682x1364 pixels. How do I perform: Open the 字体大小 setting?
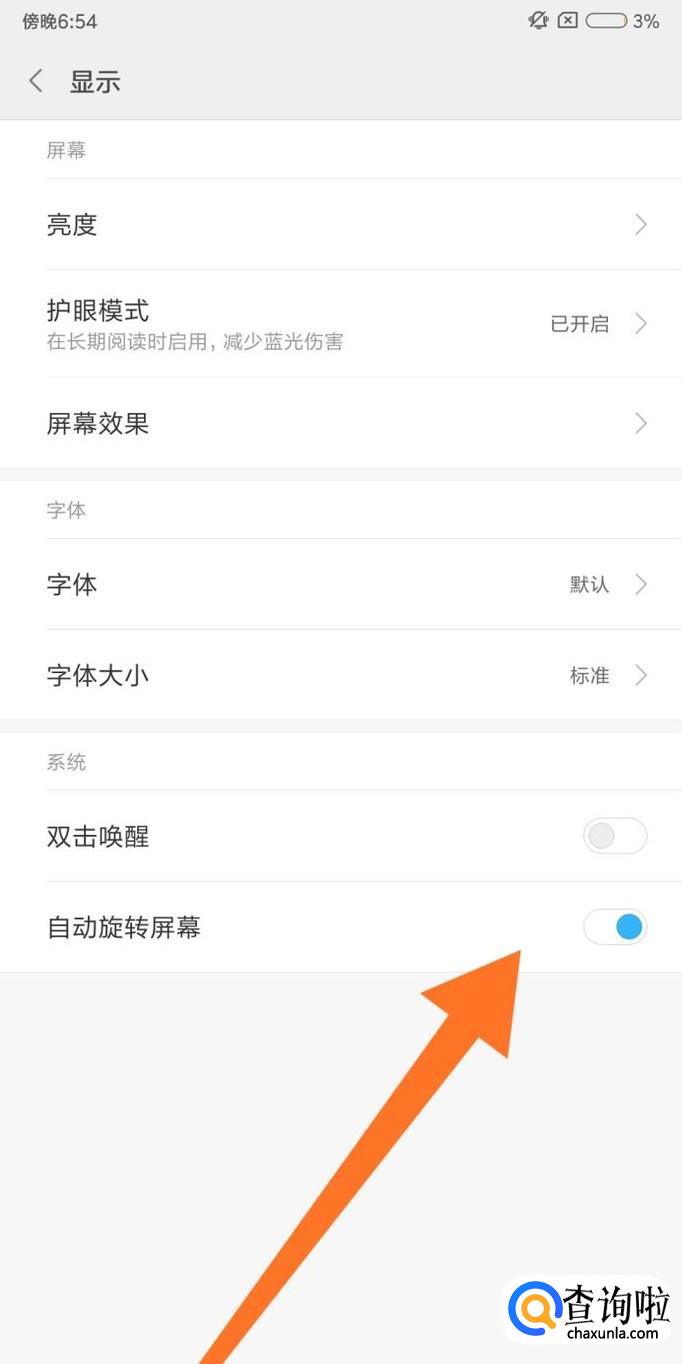(x=341, y=675)
